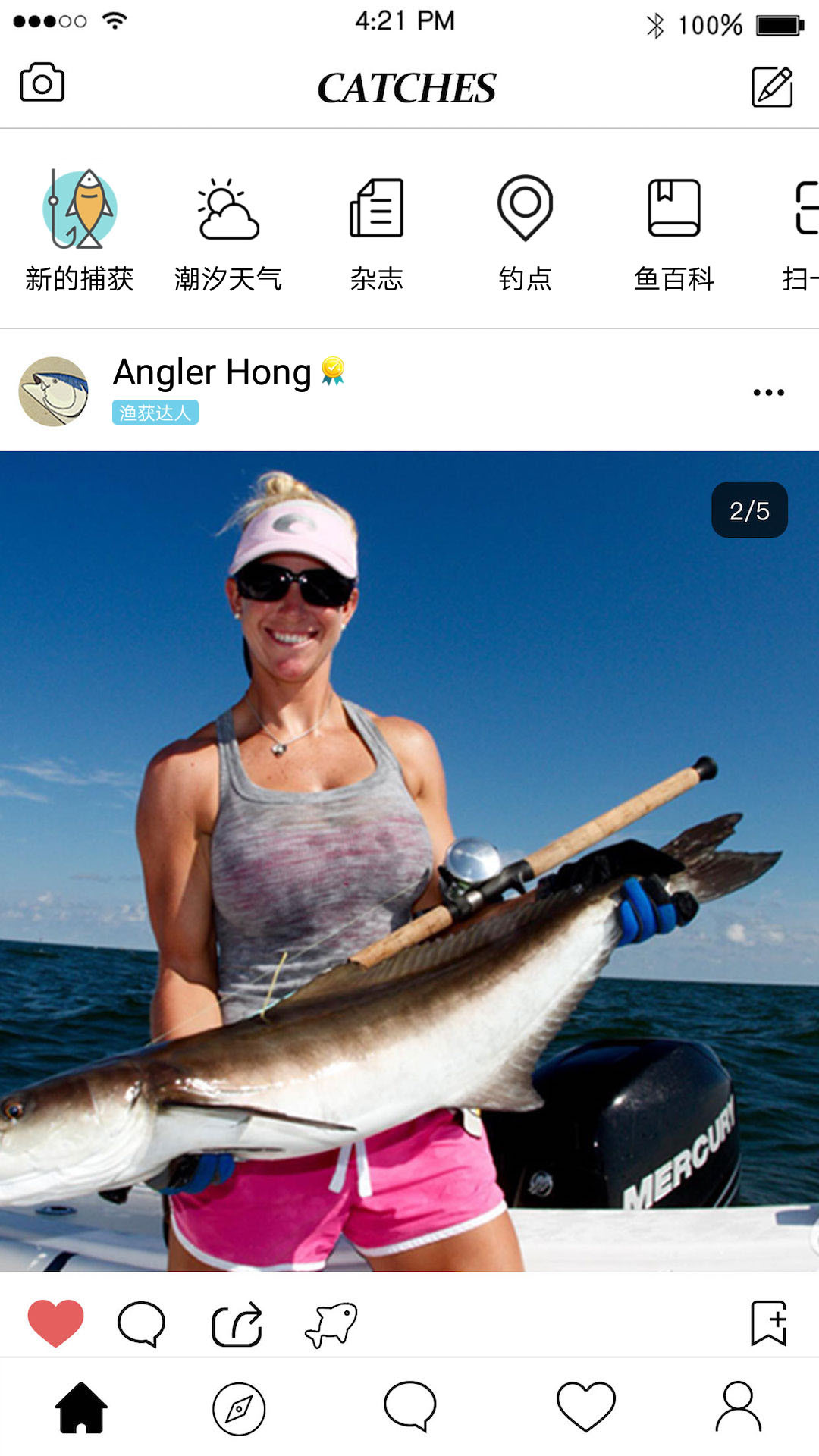Image resolution: width=819 pixels, height=1456 pixels.
Task: Open the three-dot options for this post
Action: tap(768, 391)
